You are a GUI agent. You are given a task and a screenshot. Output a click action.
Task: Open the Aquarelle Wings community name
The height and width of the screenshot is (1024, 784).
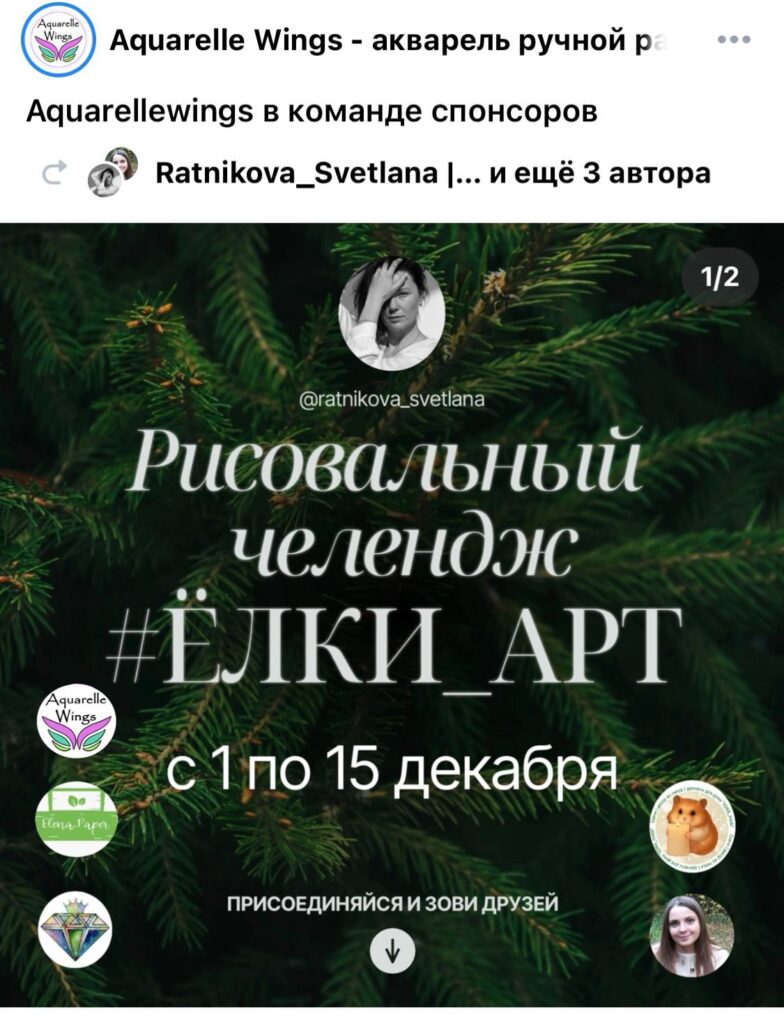pyautogui.click(x=387, y=41)
